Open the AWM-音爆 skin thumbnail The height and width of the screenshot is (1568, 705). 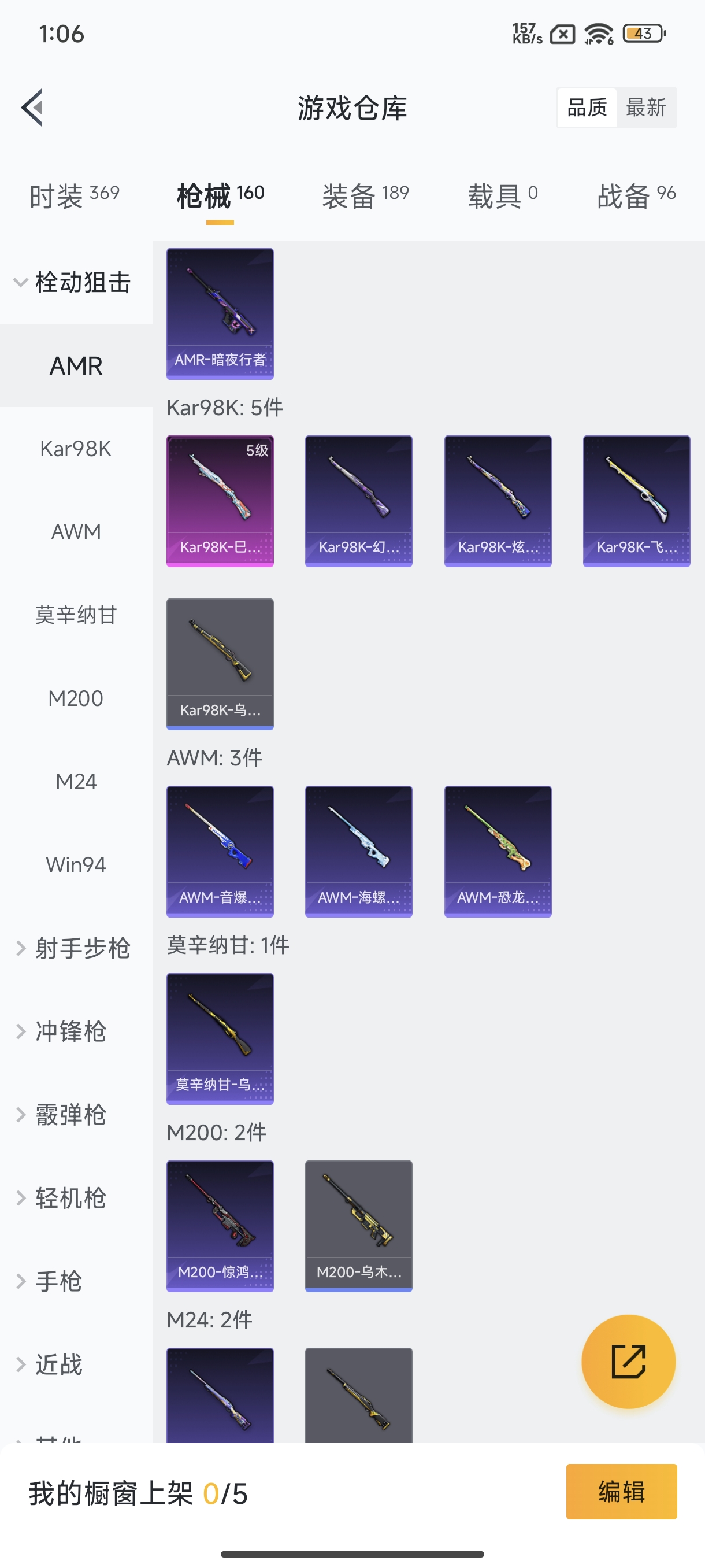click(220, 852)
